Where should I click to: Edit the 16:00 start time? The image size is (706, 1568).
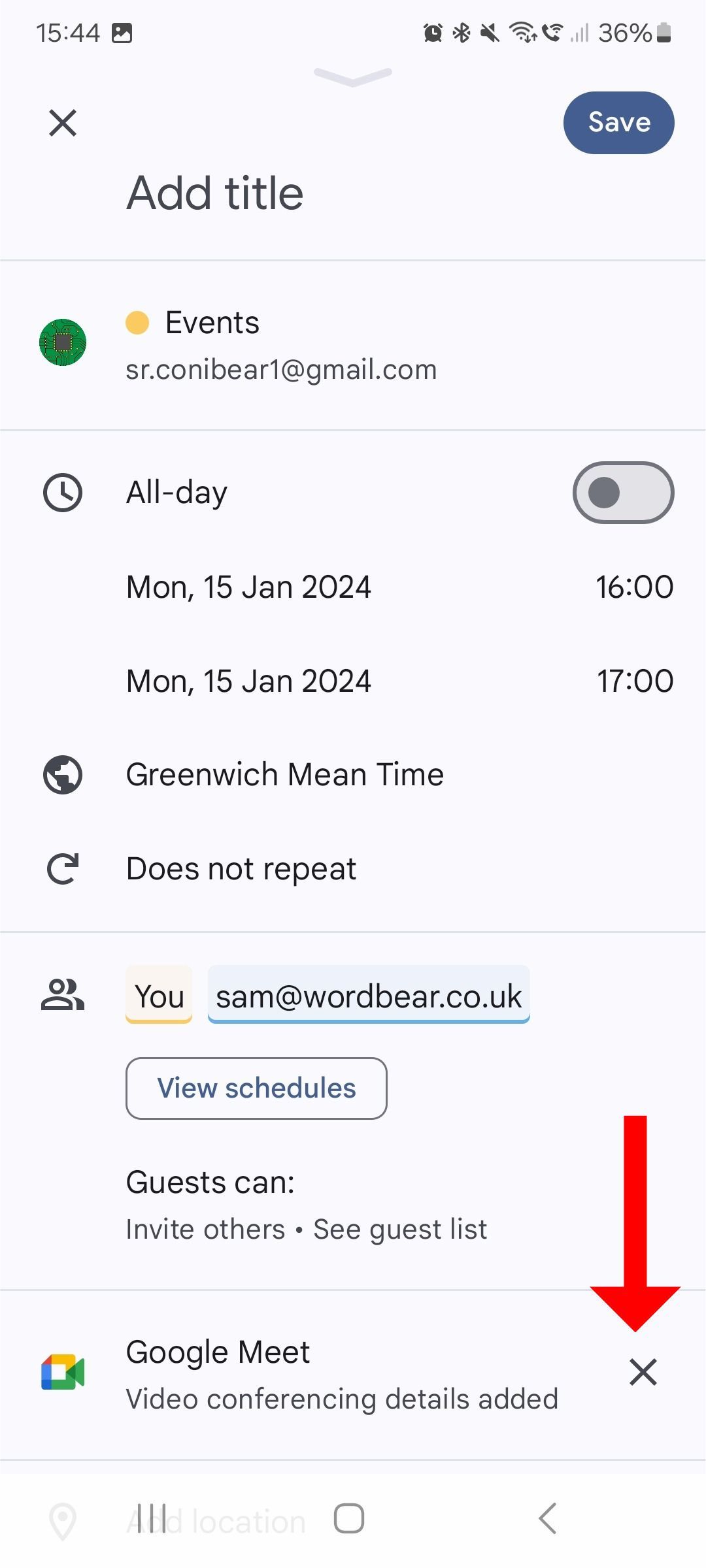(x=634, y=587)
